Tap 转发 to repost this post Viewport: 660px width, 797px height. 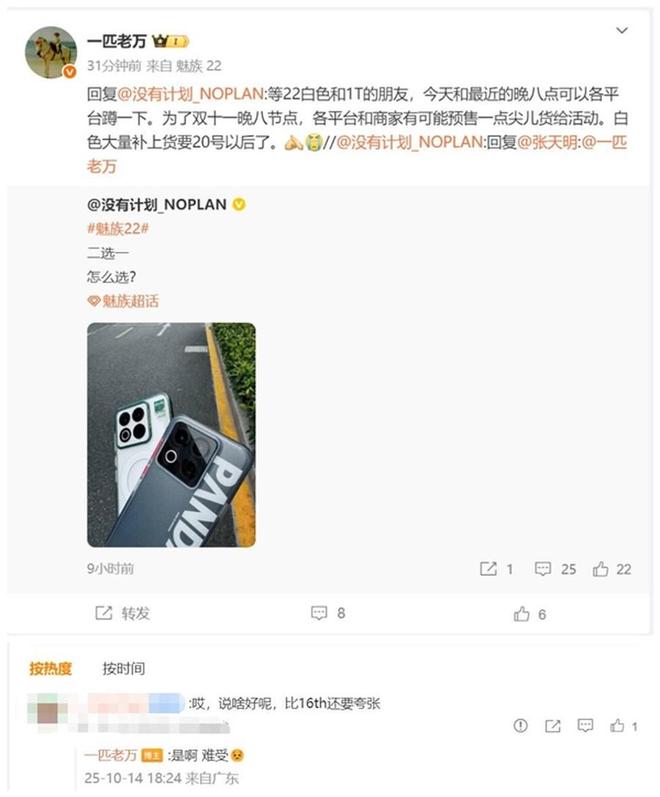tap(122, 613)
